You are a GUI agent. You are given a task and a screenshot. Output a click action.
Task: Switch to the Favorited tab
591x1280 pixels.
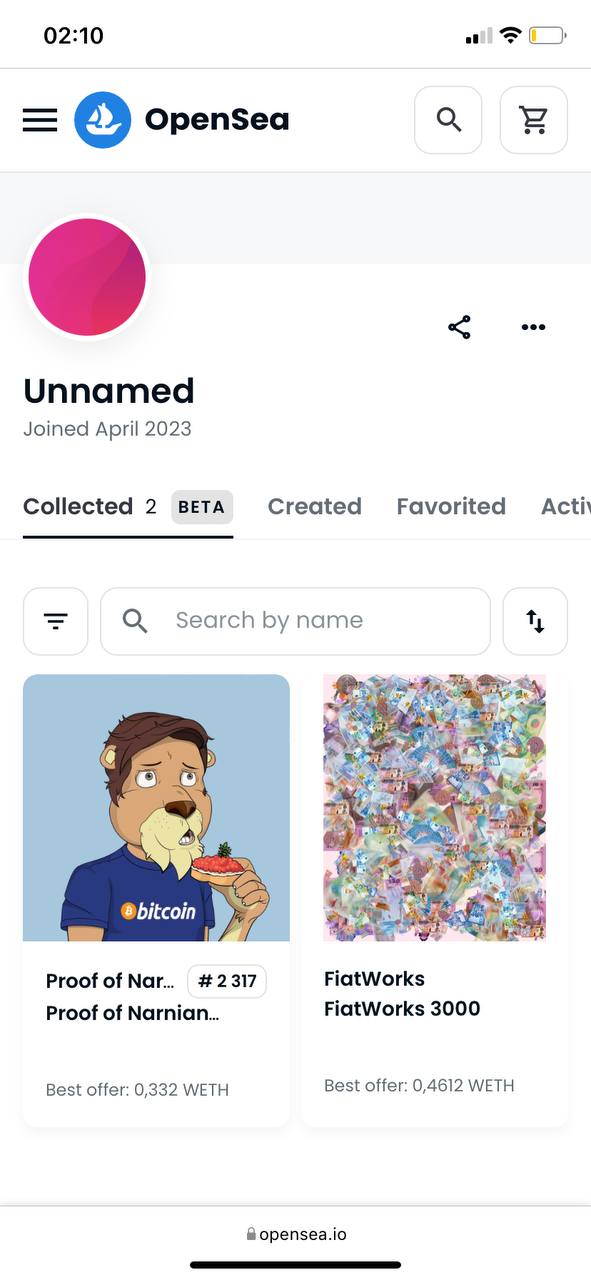click(x=451, y=506)
